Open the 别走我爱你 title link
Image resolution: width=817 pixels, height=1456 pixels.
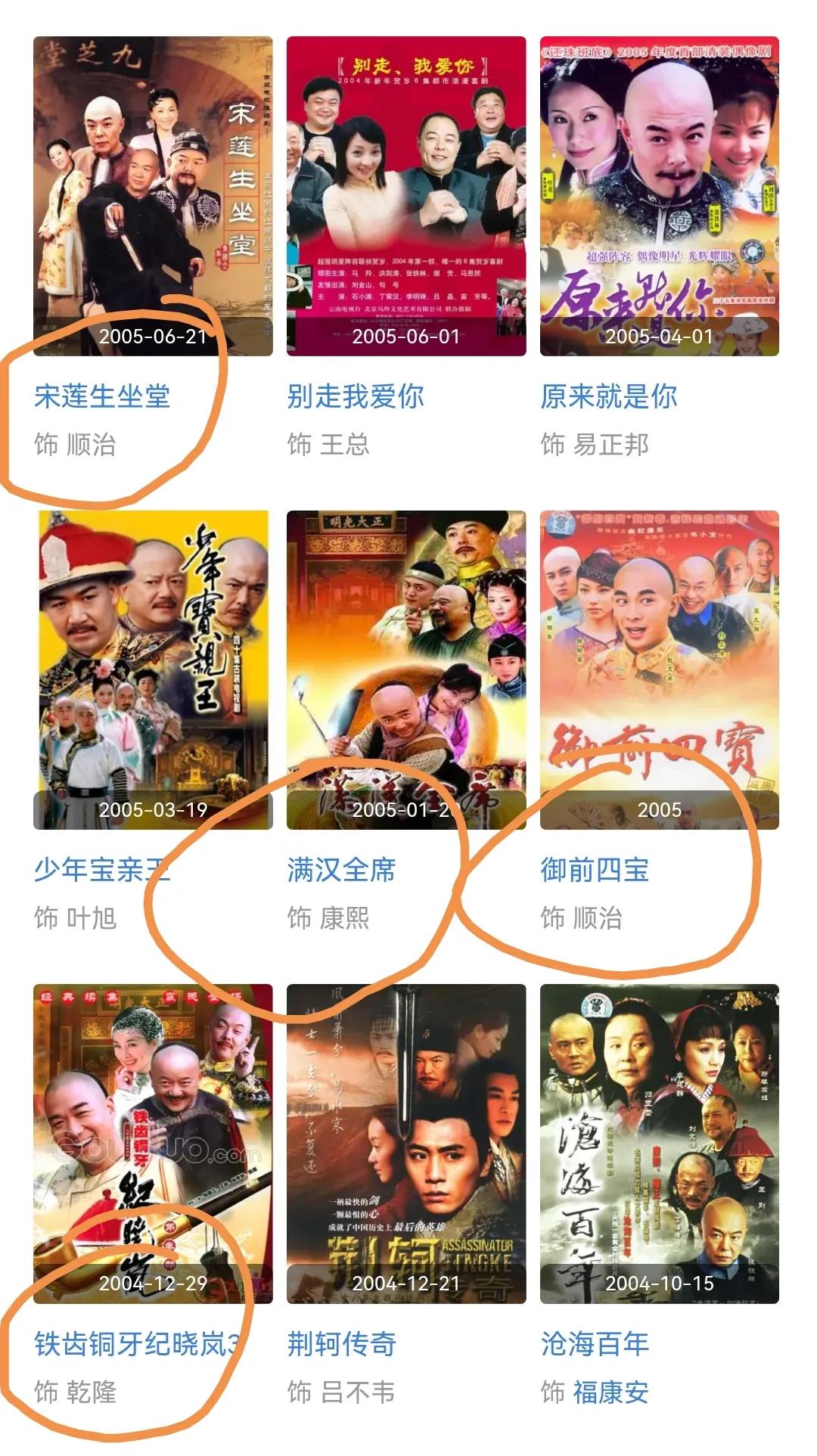[354, 394]
